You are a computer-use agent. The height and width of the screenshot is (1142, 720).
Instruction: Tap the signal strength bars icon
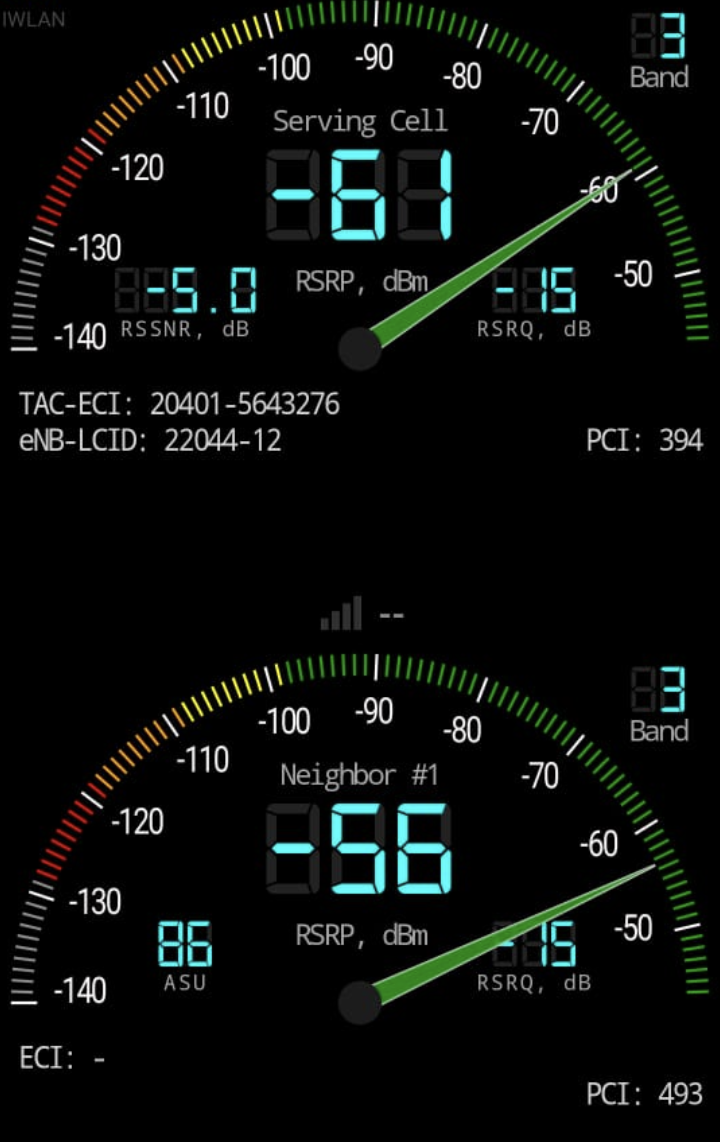pos(343,614)
